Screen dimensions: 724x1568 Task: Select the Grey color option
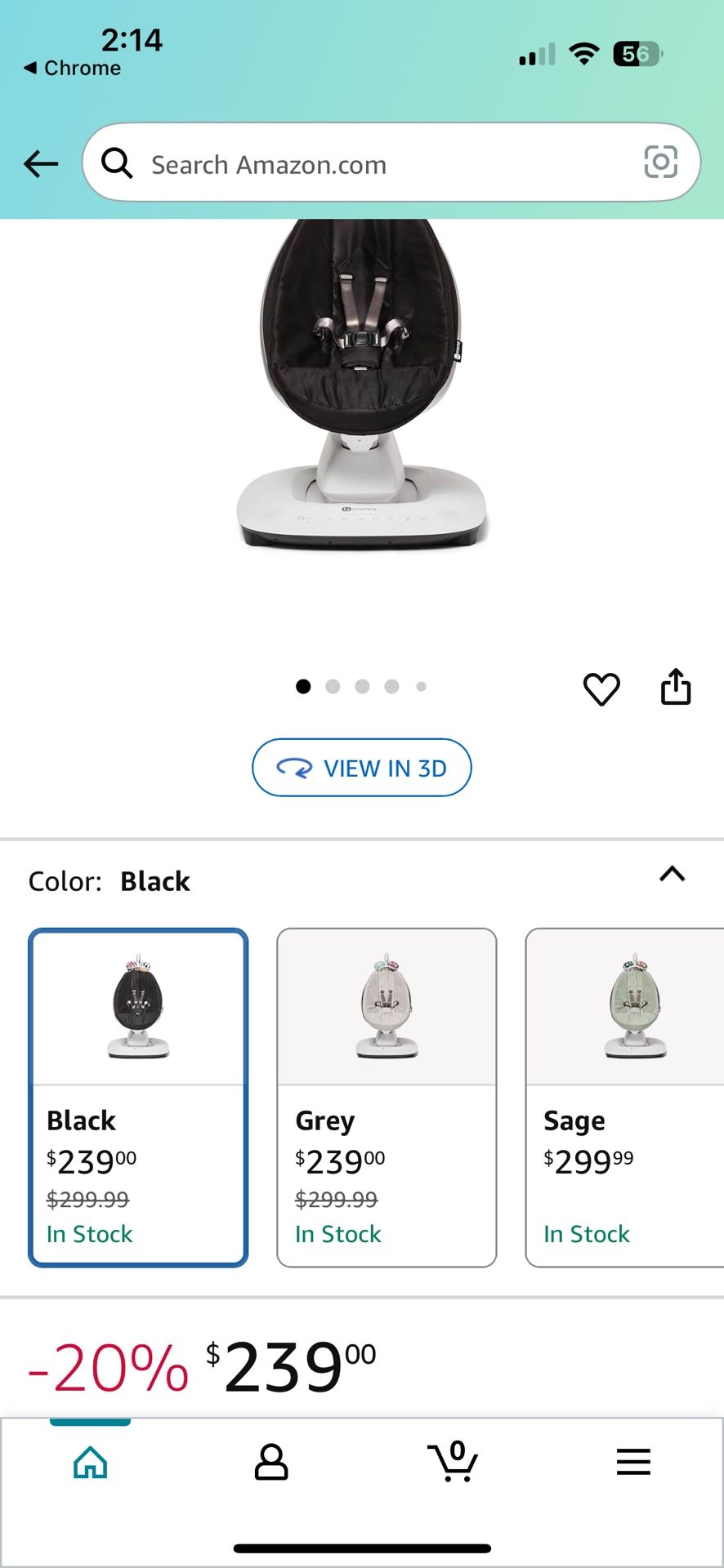387,1097
